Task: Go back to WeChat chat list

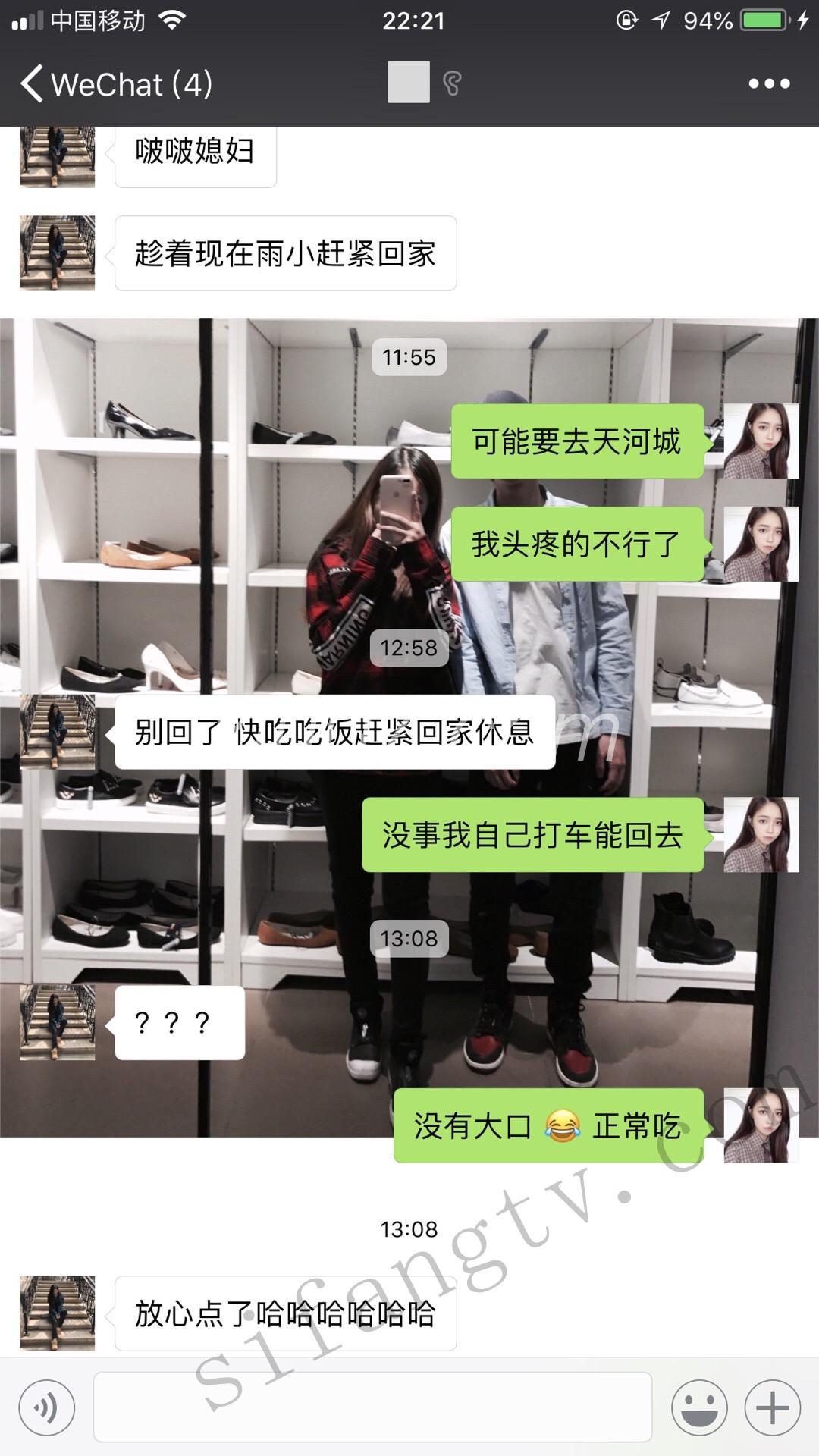Action: coord(114,83)
